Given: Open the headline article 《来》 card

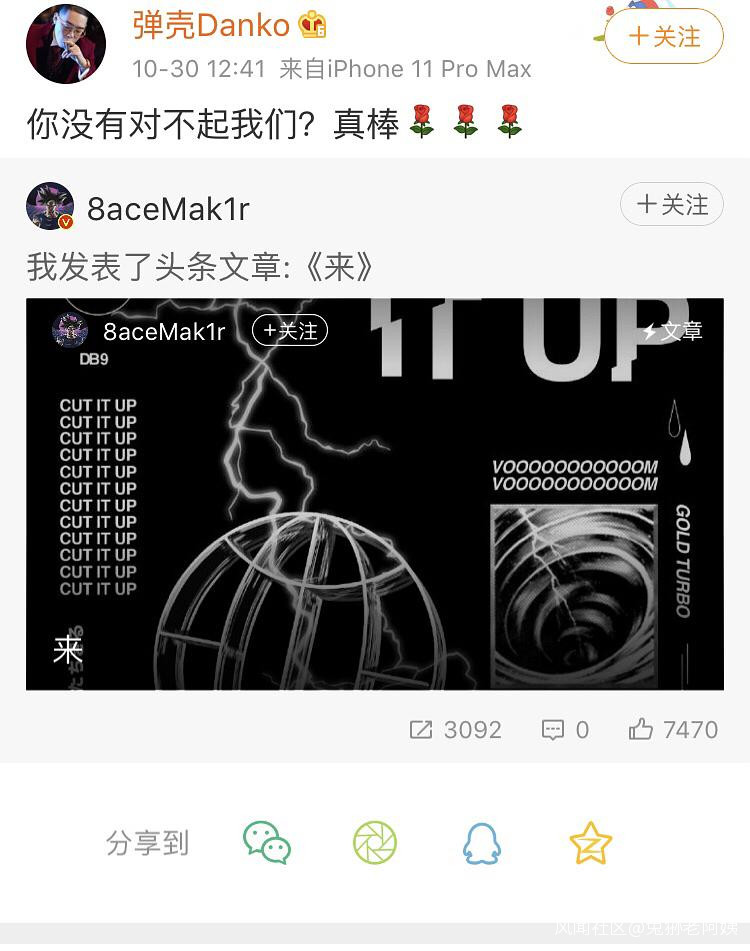Looking at the screenshot, I should coord(375,494).
